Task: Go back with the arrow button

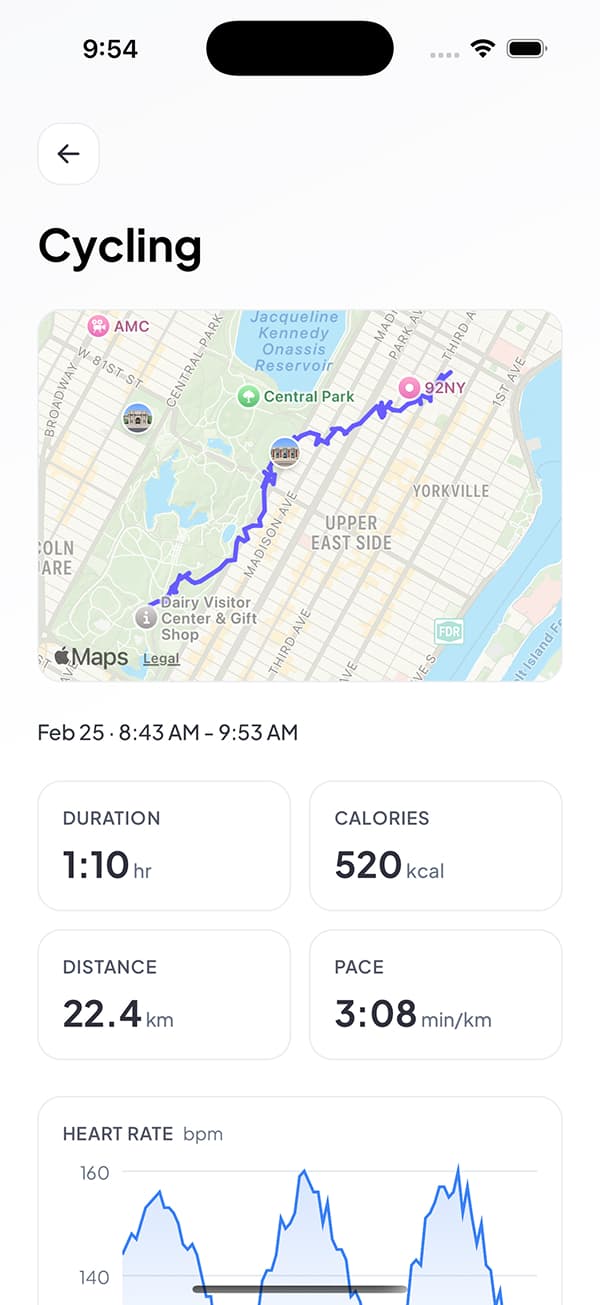Action: (68, 154)
